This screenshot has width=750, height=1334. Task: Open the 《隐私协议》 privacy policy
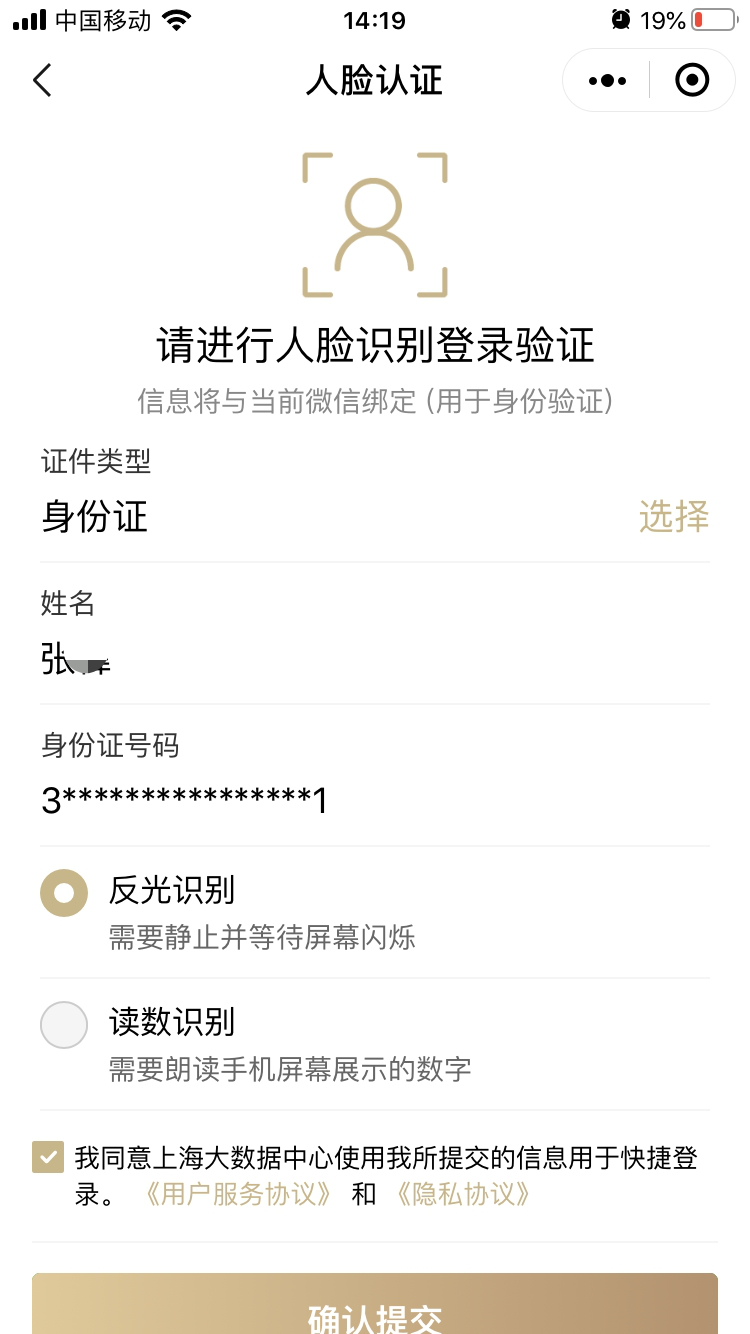click(x=461, y=1194)
